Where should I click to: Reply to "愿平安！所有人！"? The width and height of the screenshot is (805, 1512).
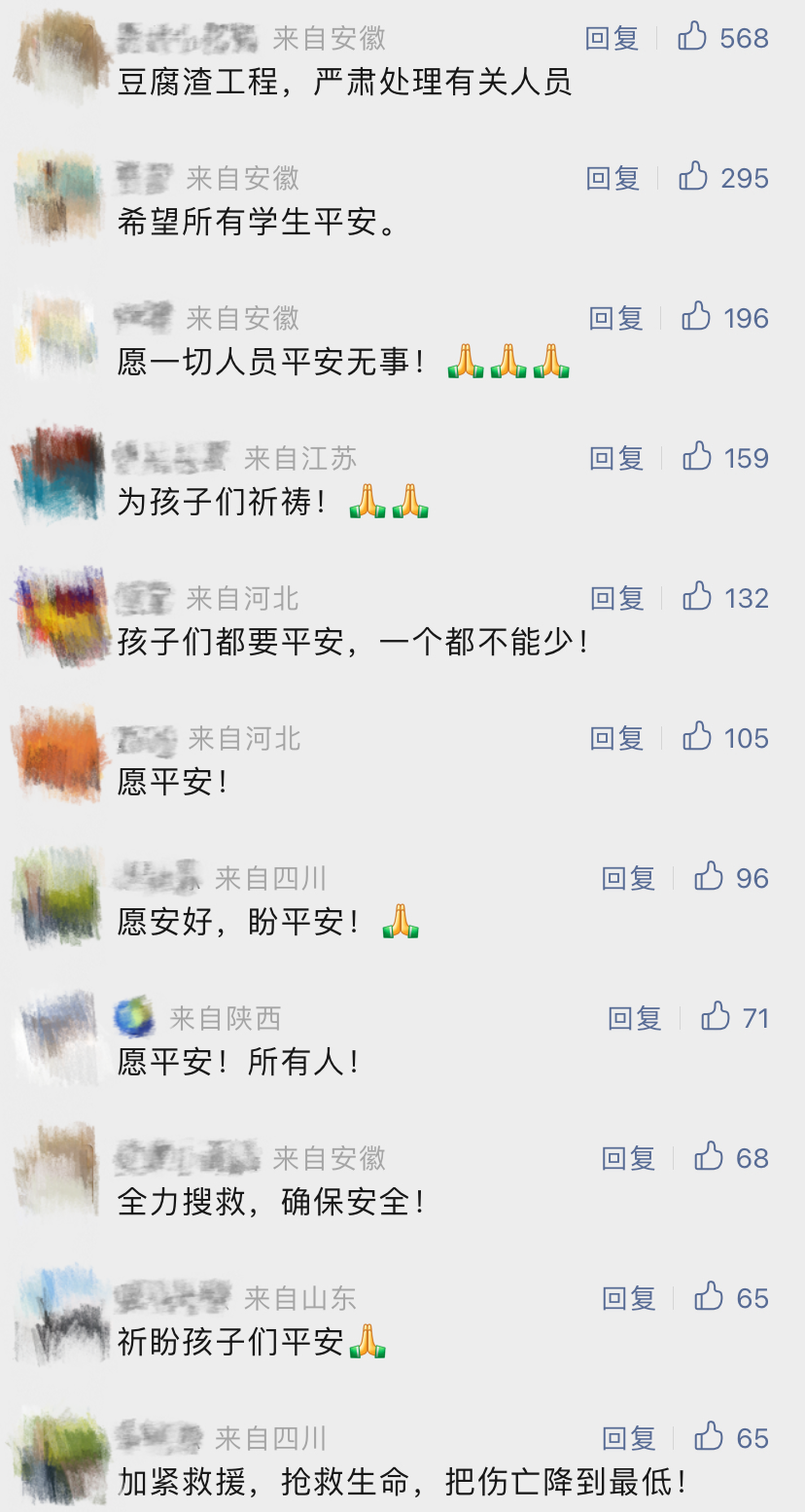(x=635, y=1018)
